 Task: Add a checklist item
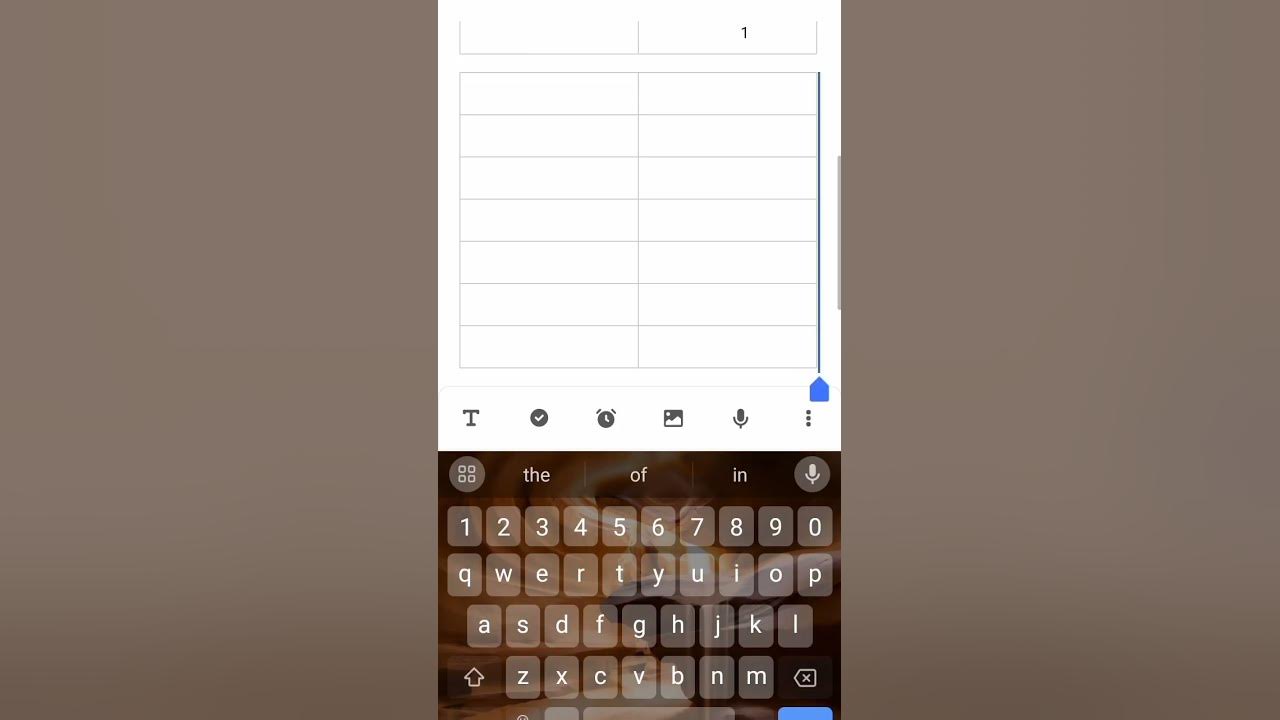(539, 418)
